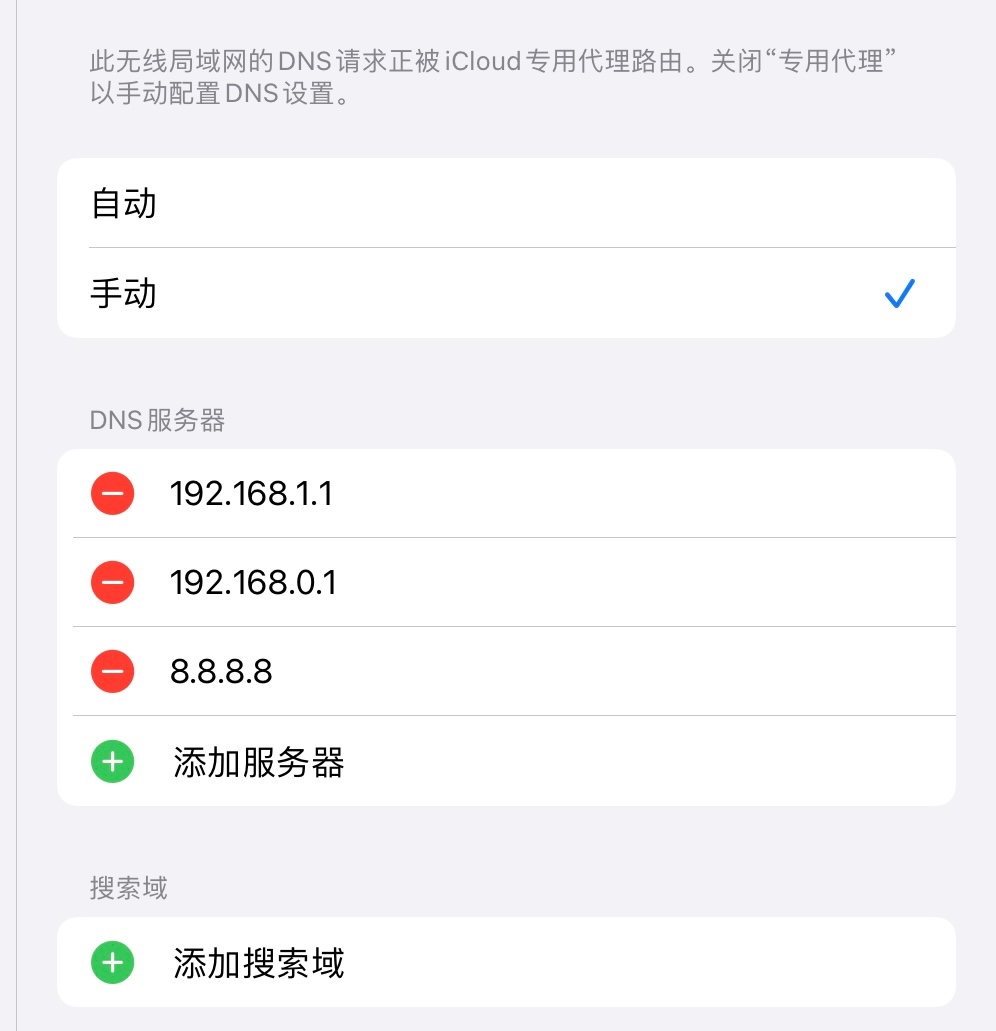Remove the 8.8.8.8 DNS server
Screen dimensions: 996x1031
point(113,672)
